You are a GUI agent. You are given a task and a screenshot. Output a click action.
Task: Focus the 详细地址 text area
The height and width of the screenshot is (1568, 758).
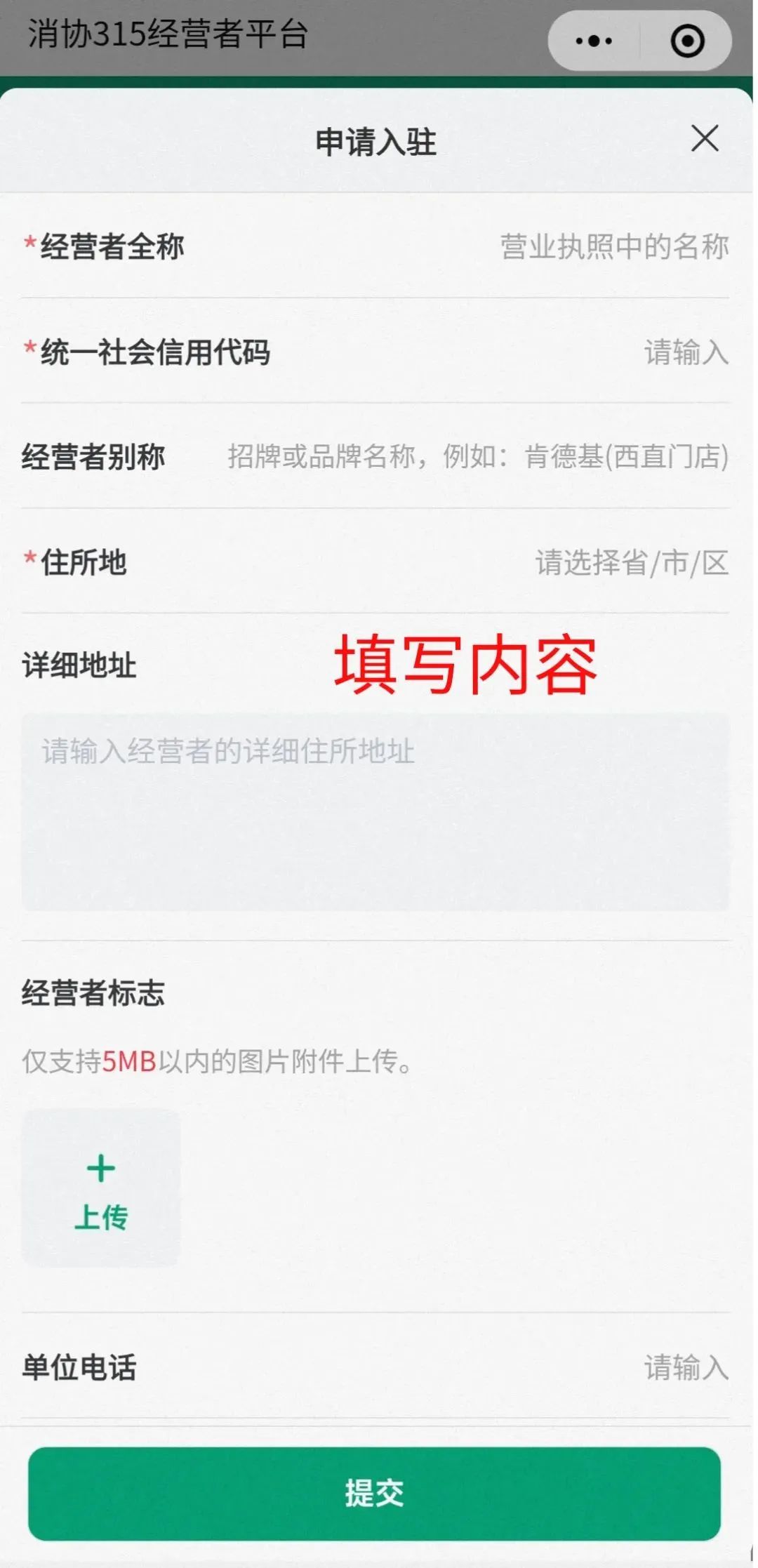[375, 812]
